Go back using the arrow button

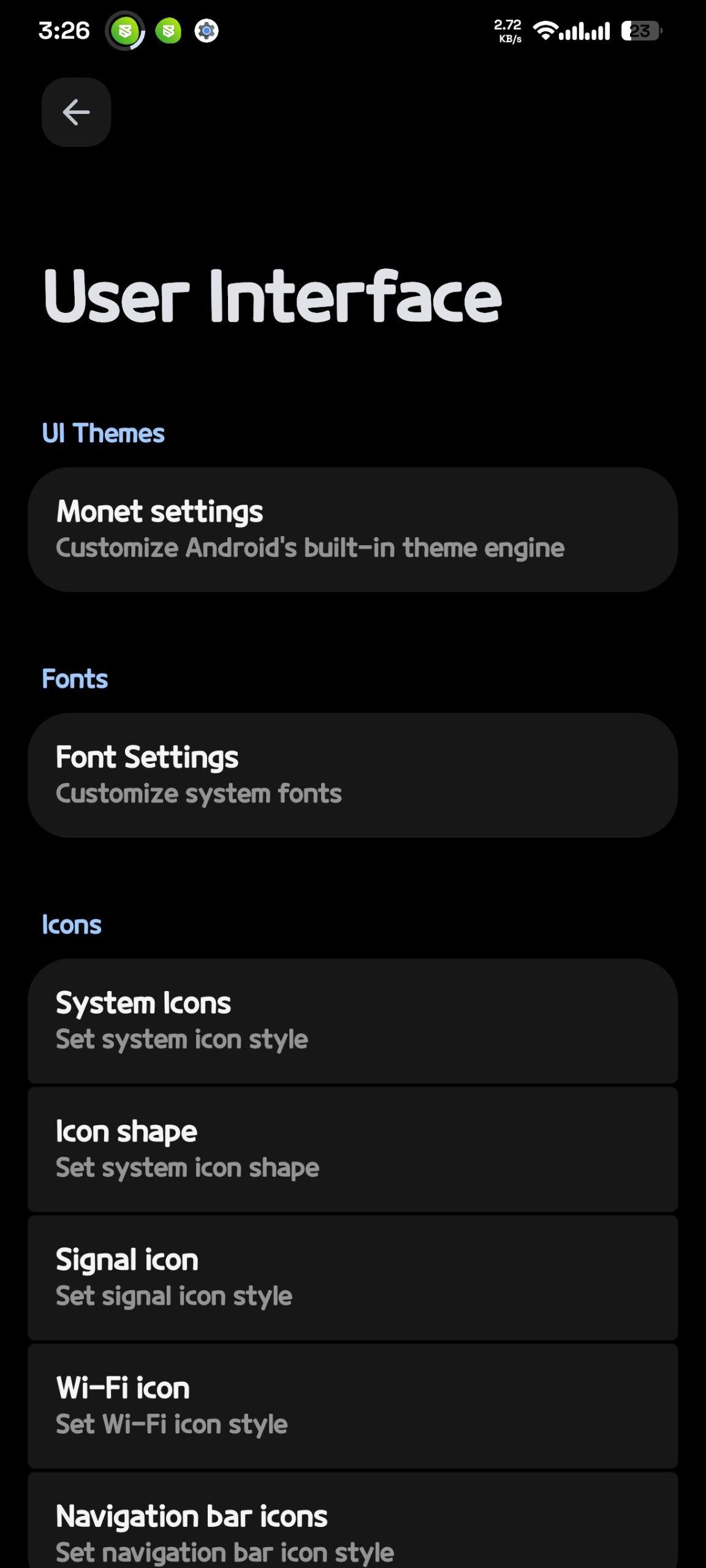[76, 112]
